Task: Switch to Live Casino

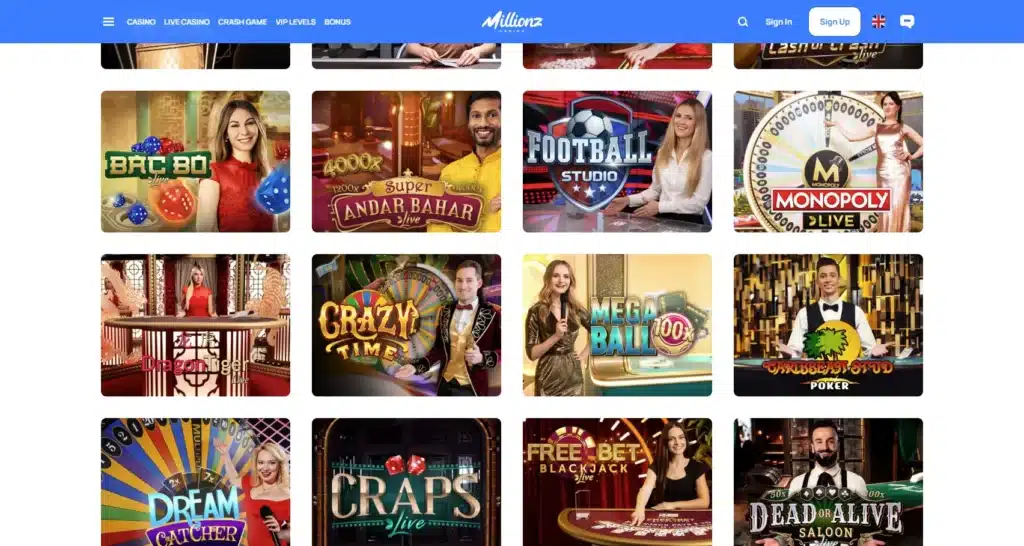Action: pos(188,22)
